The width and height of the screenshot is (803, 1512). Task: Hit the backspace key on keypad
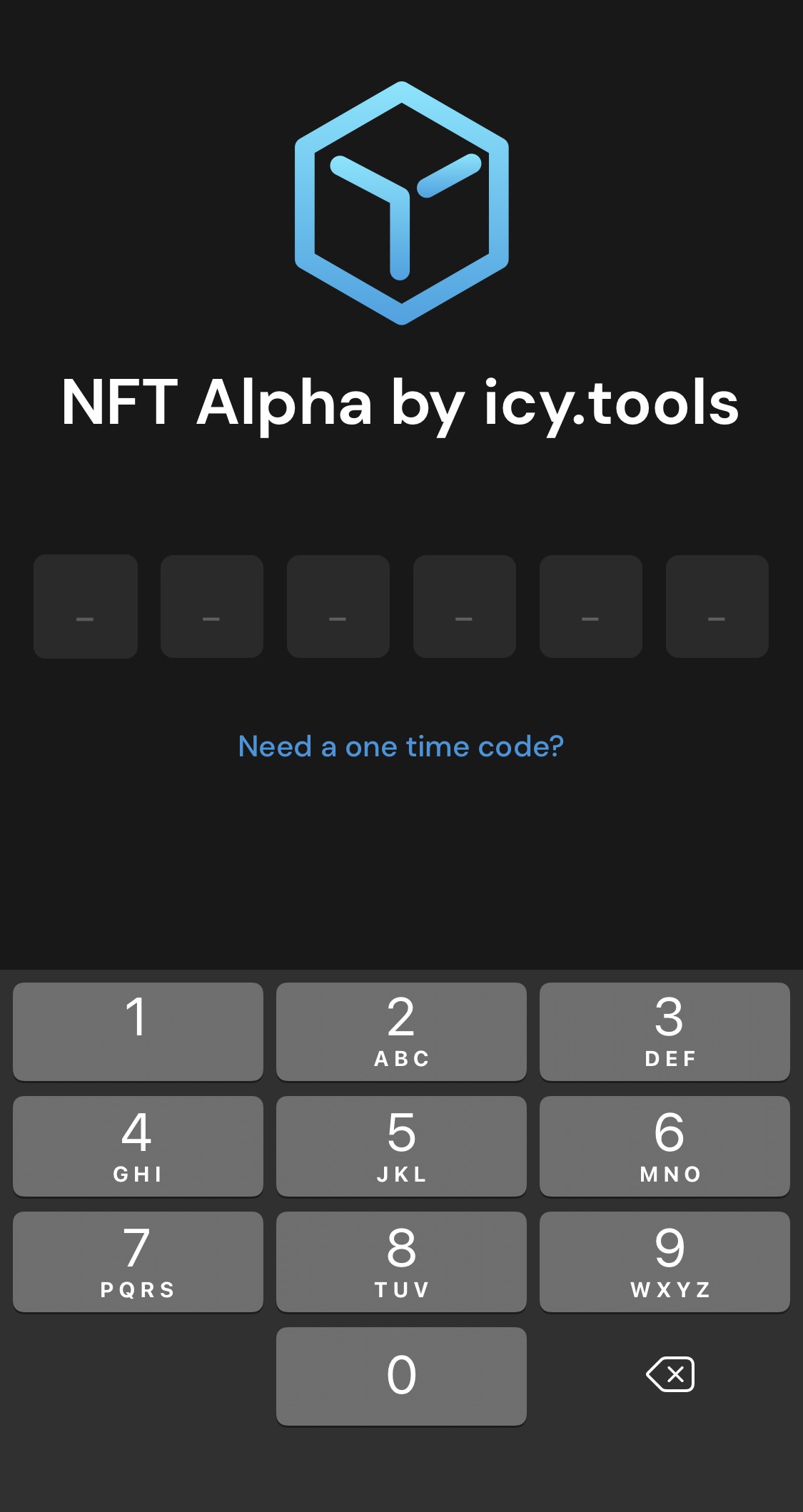coord(670,1374)
